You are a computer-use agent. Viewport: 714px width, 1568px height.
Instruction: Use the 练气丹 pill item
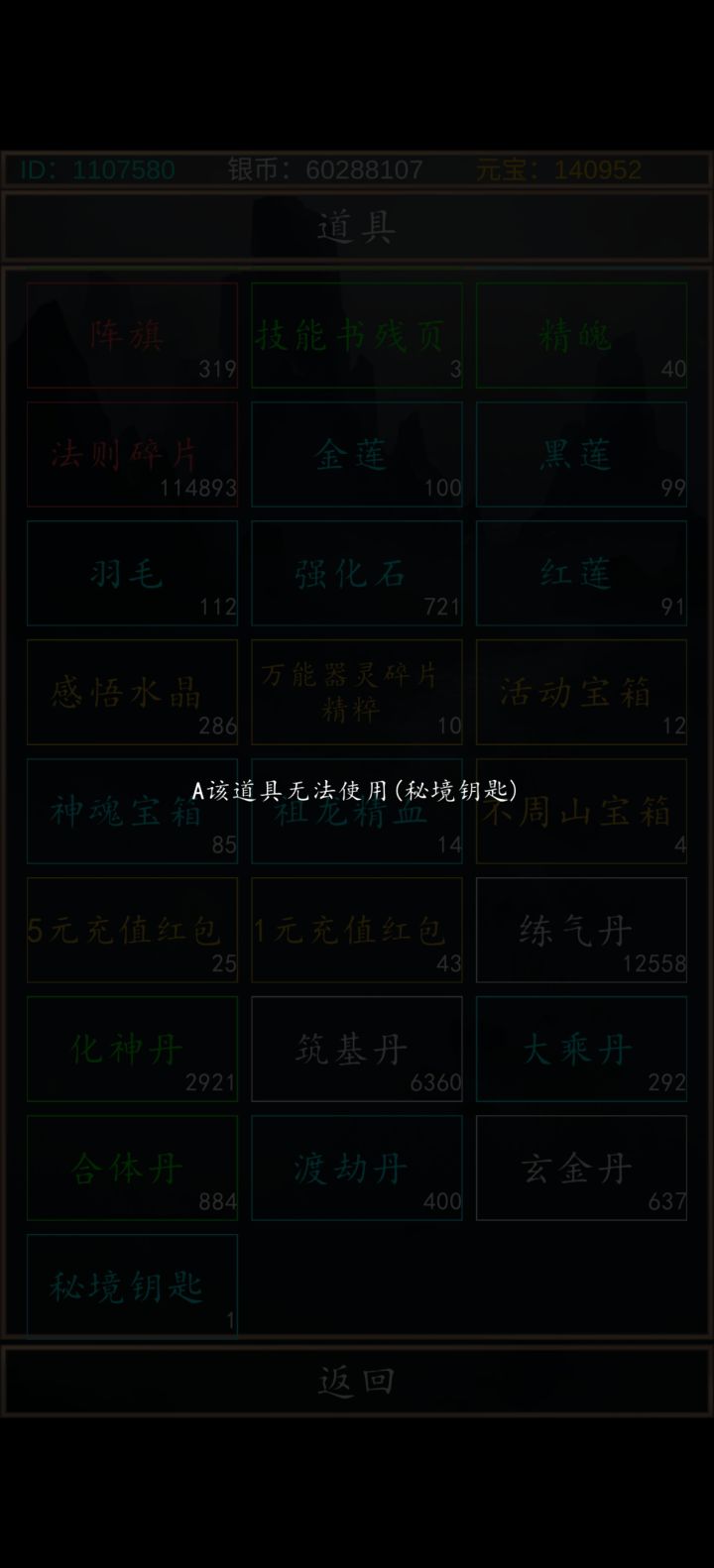coord(581,930)
